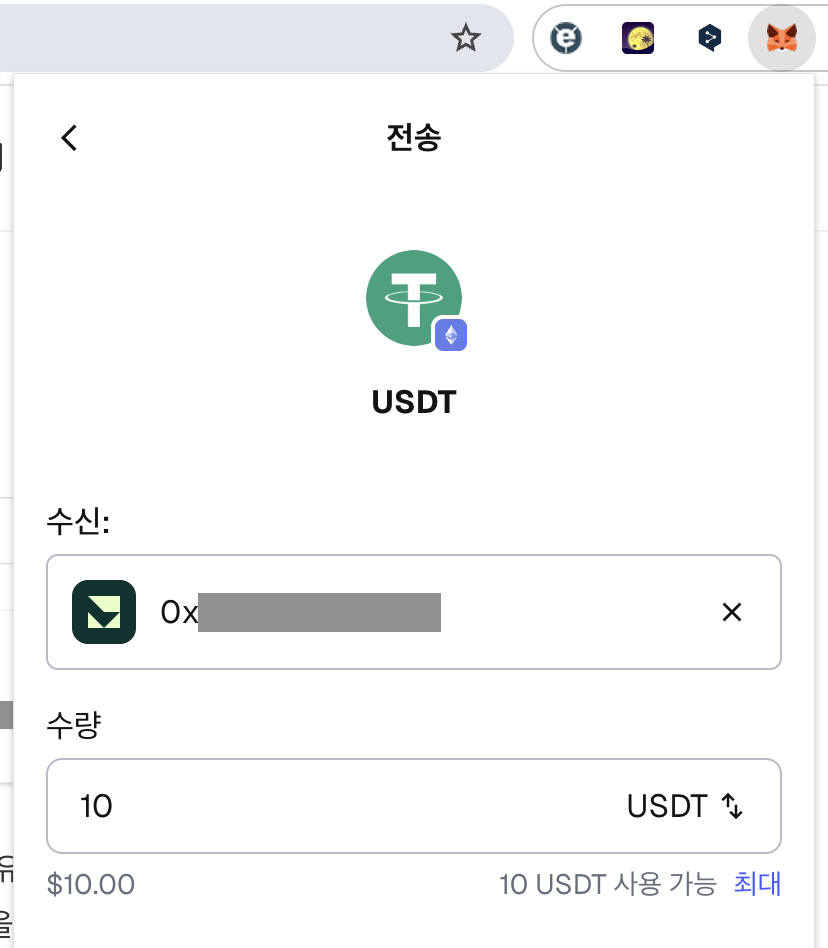This screenshot has width=828, height=948.
Task: Go back from the 전송 screen
Action: coord(69,138)
